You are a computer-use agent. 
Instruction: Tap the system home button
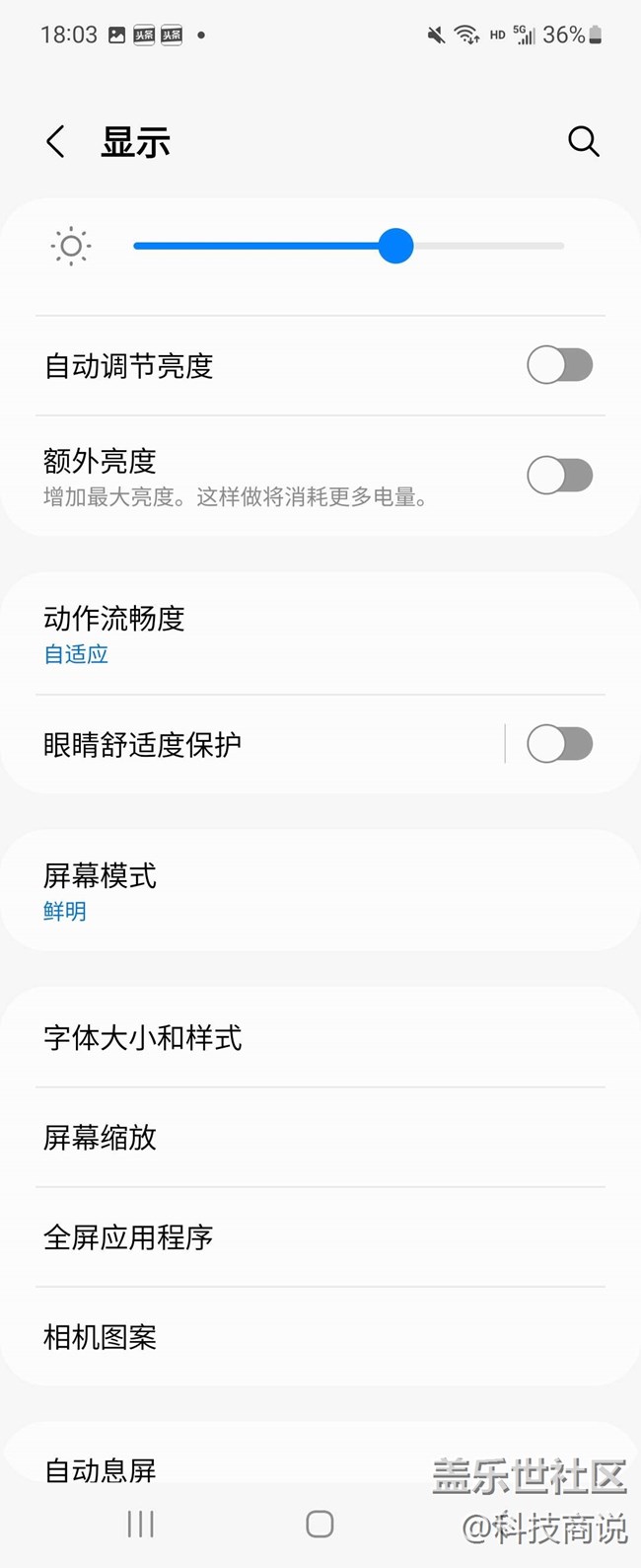[320, 1525]
